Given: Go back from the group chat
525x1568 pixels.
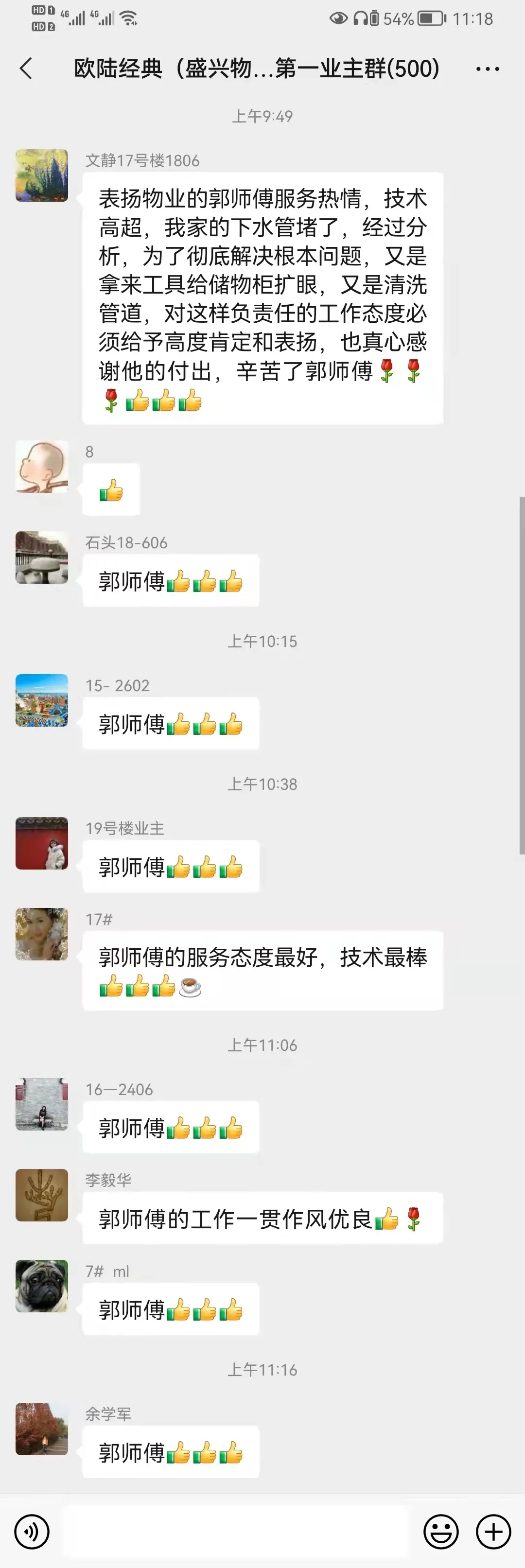Looking at the screenshot, I should [26, 69].
